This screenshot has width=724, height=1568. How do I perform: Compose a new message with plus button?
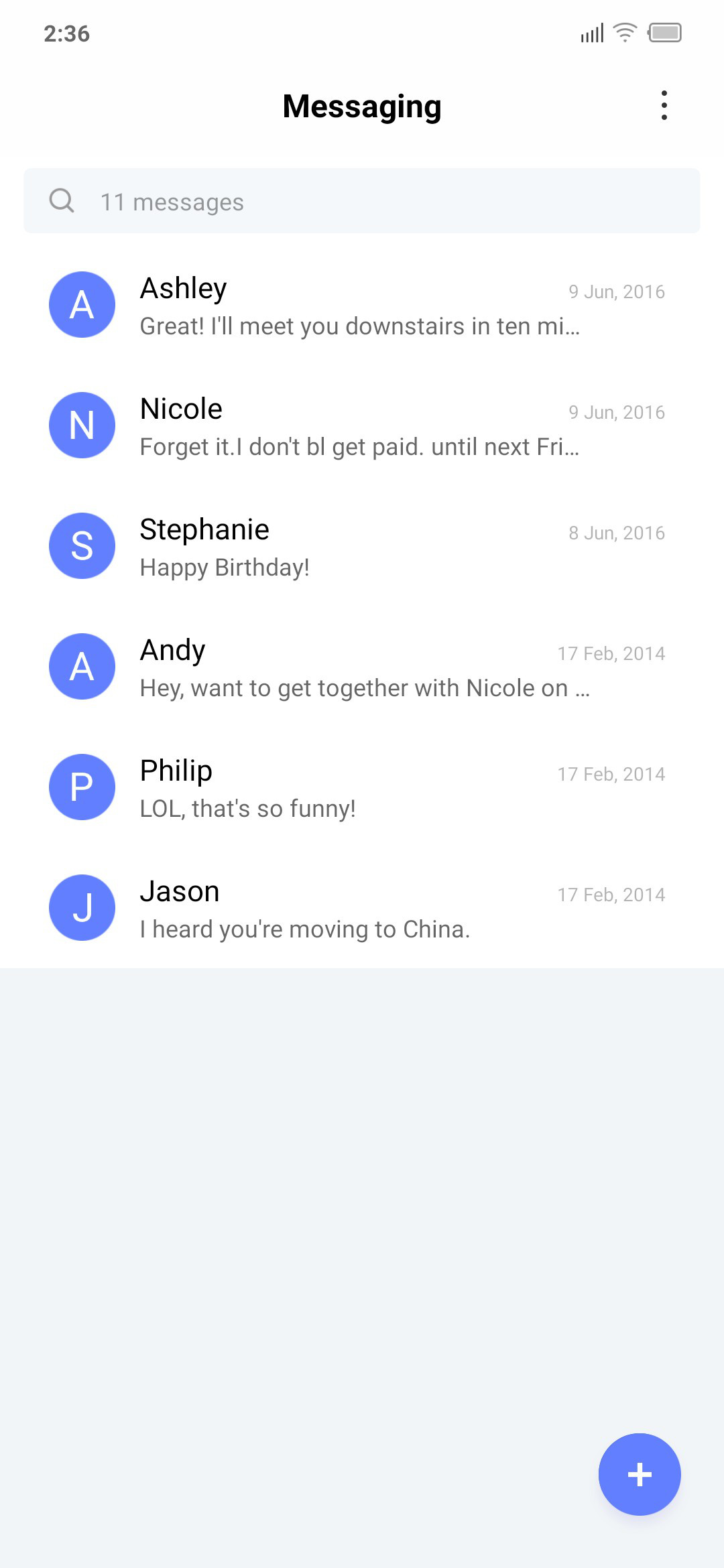point(640,1474)
